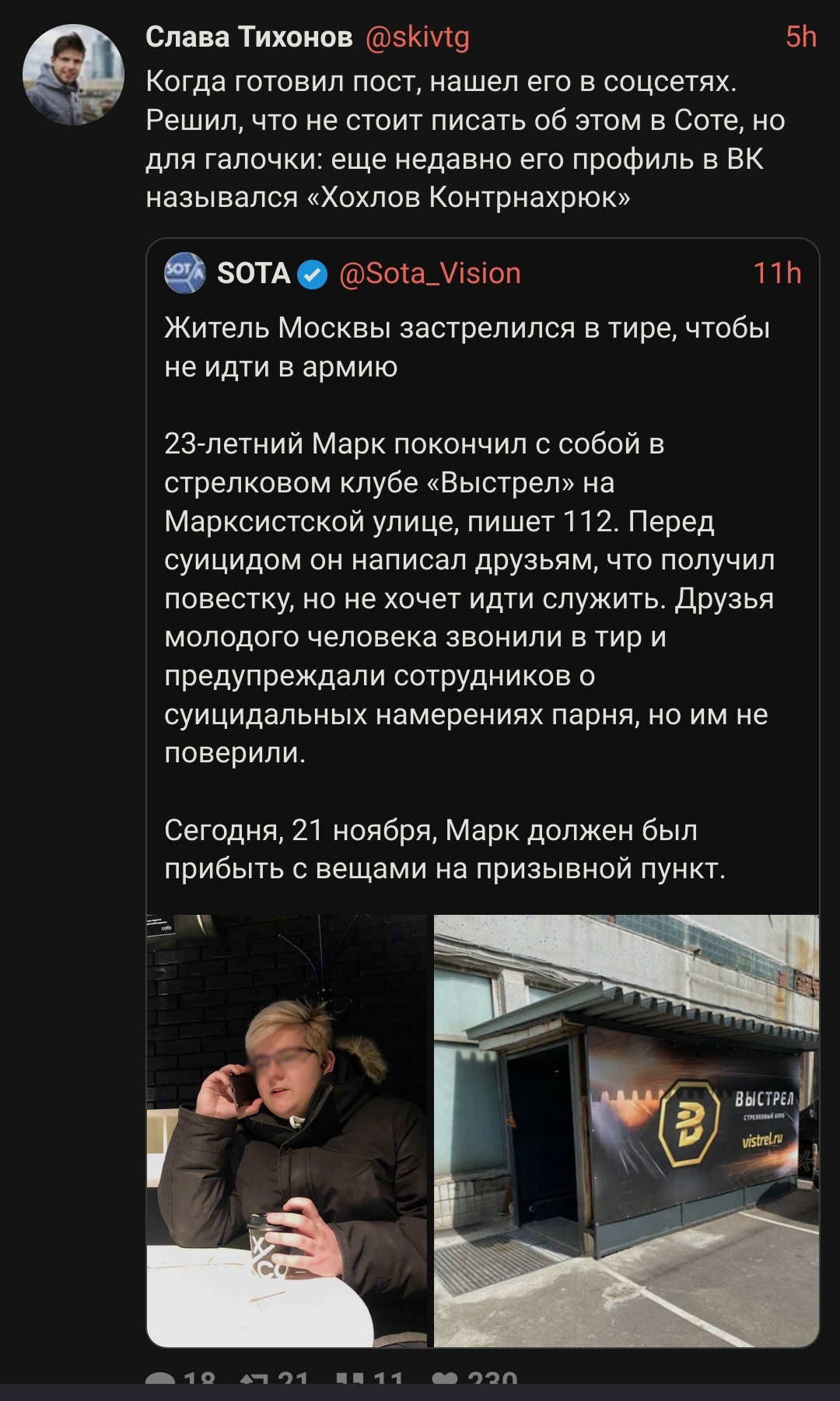View the photo of Выстрел club entrance
Image resolution: width=840 pixels, height=1401 pixels.
tap(626, 1130)
